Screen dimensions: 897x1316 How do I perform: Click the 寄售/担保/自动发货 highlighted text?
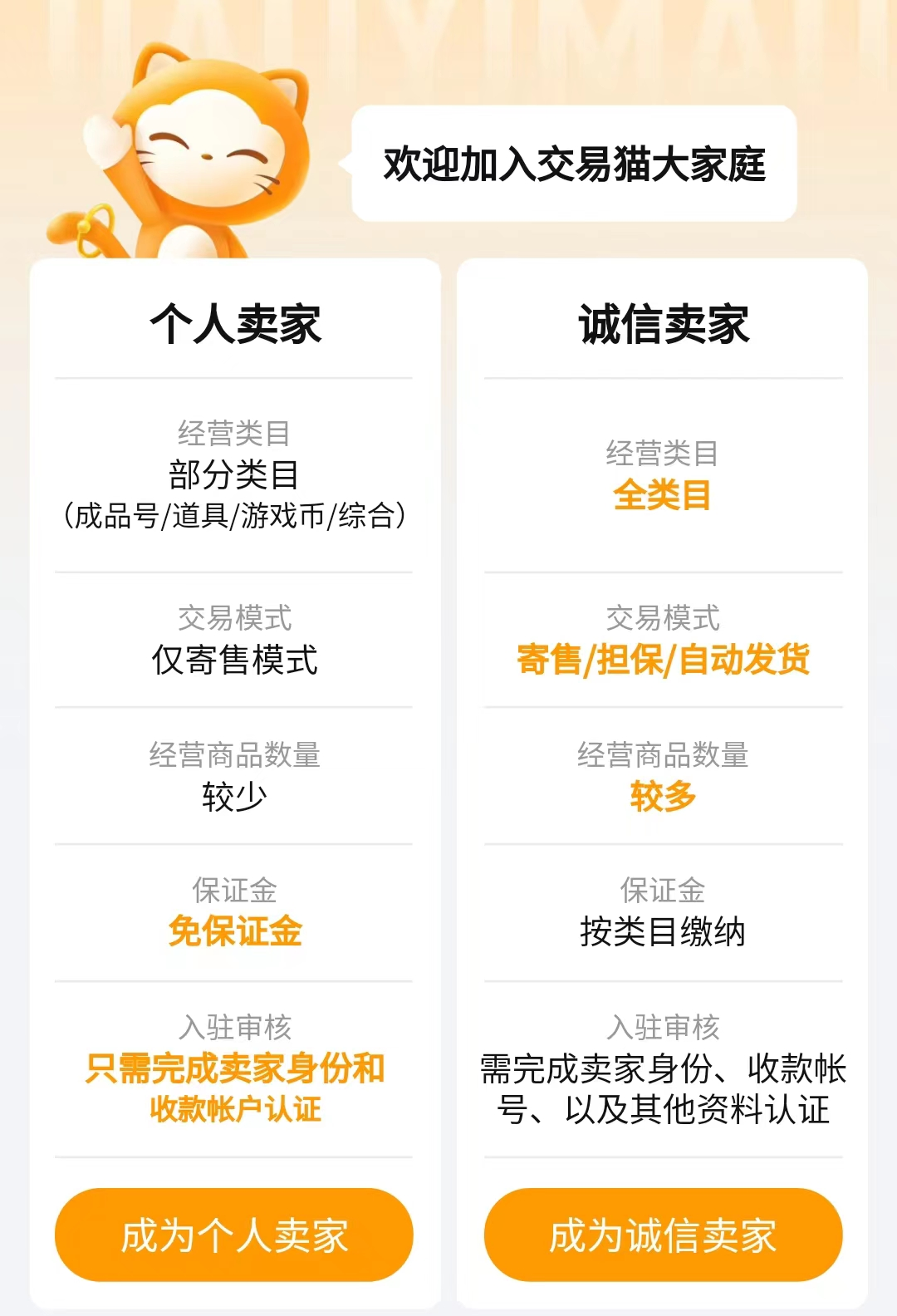663,661
